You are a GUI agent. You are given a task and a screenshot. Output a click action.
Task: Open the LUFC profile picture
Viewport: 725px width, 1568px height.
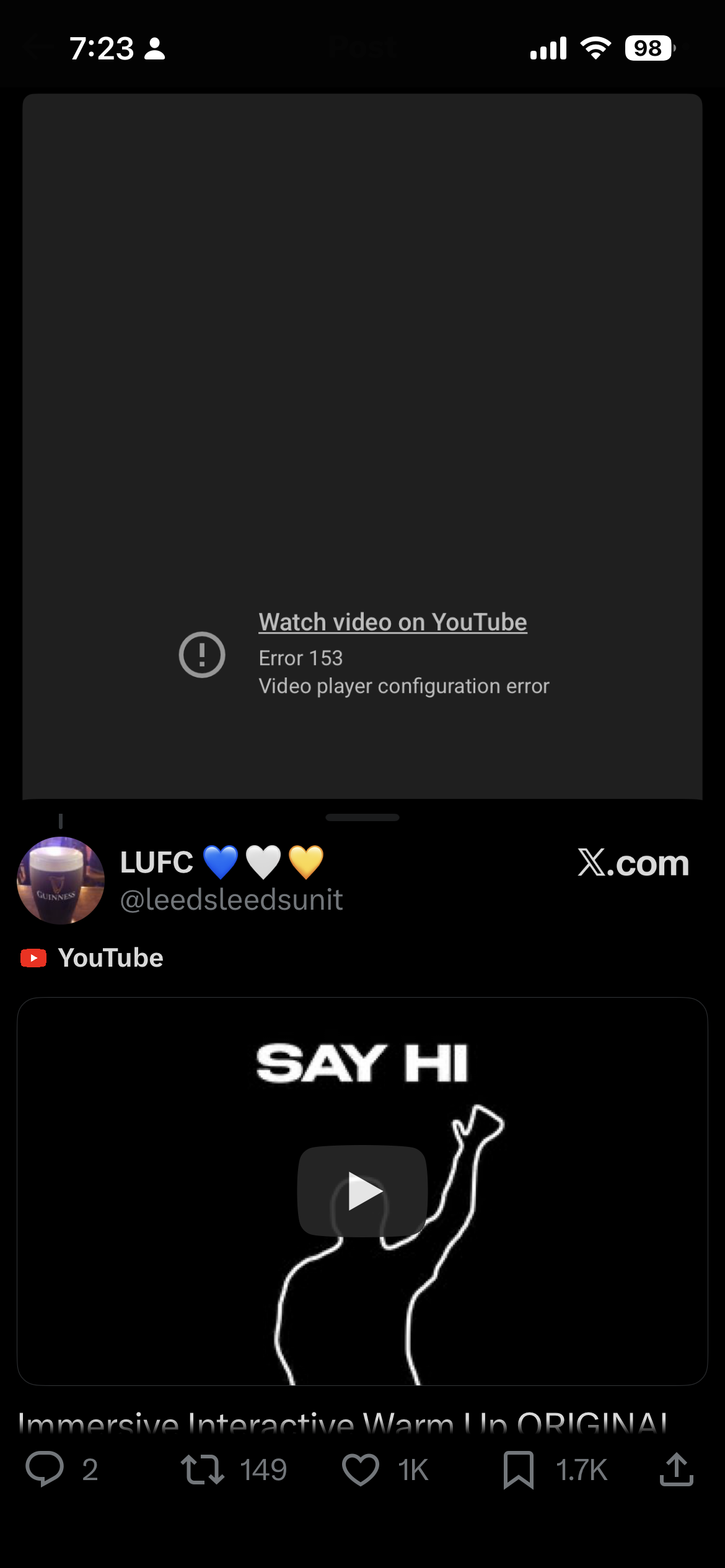click(x=61, y=880)
